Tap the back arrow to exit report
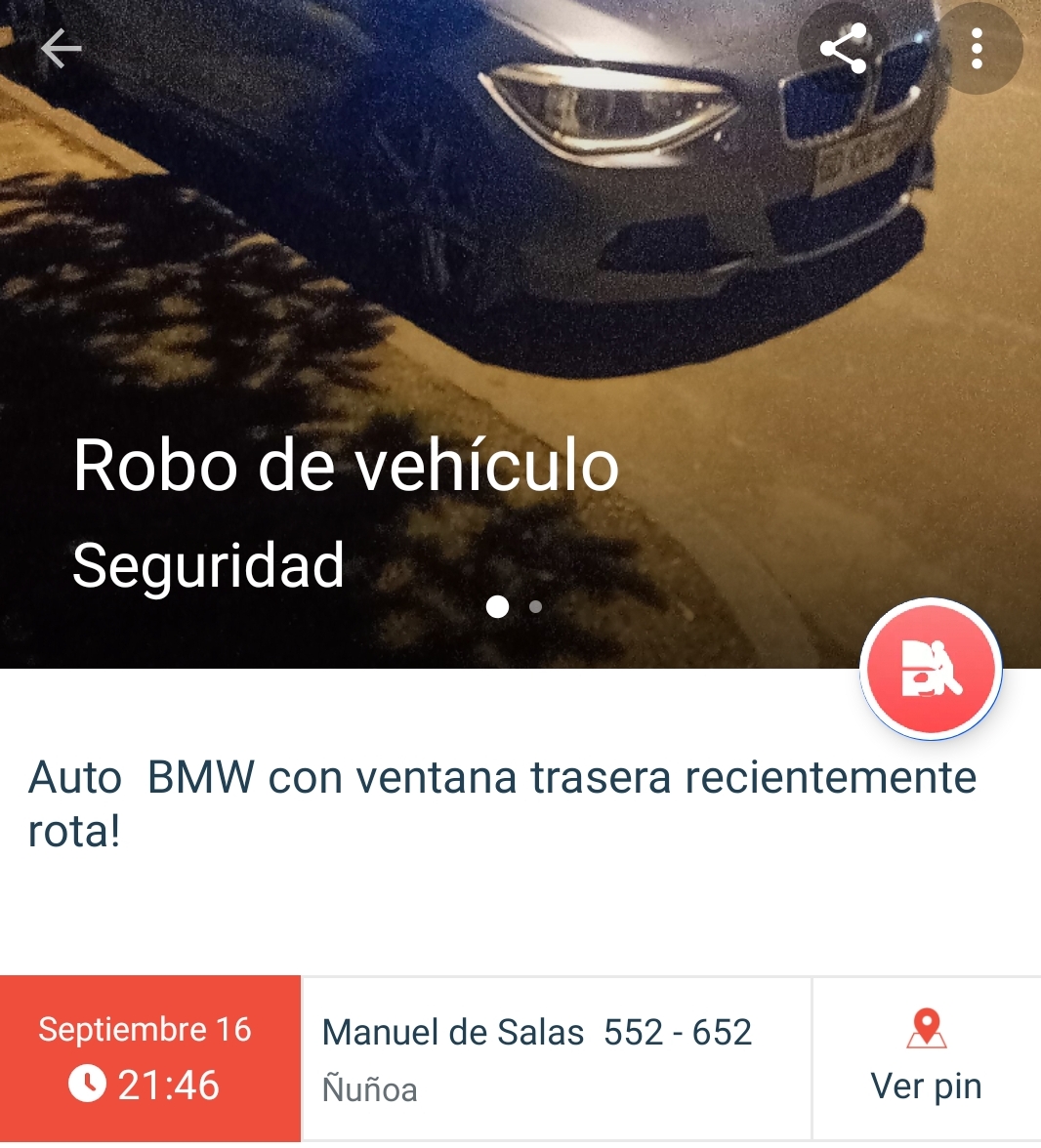 point(61,48)
